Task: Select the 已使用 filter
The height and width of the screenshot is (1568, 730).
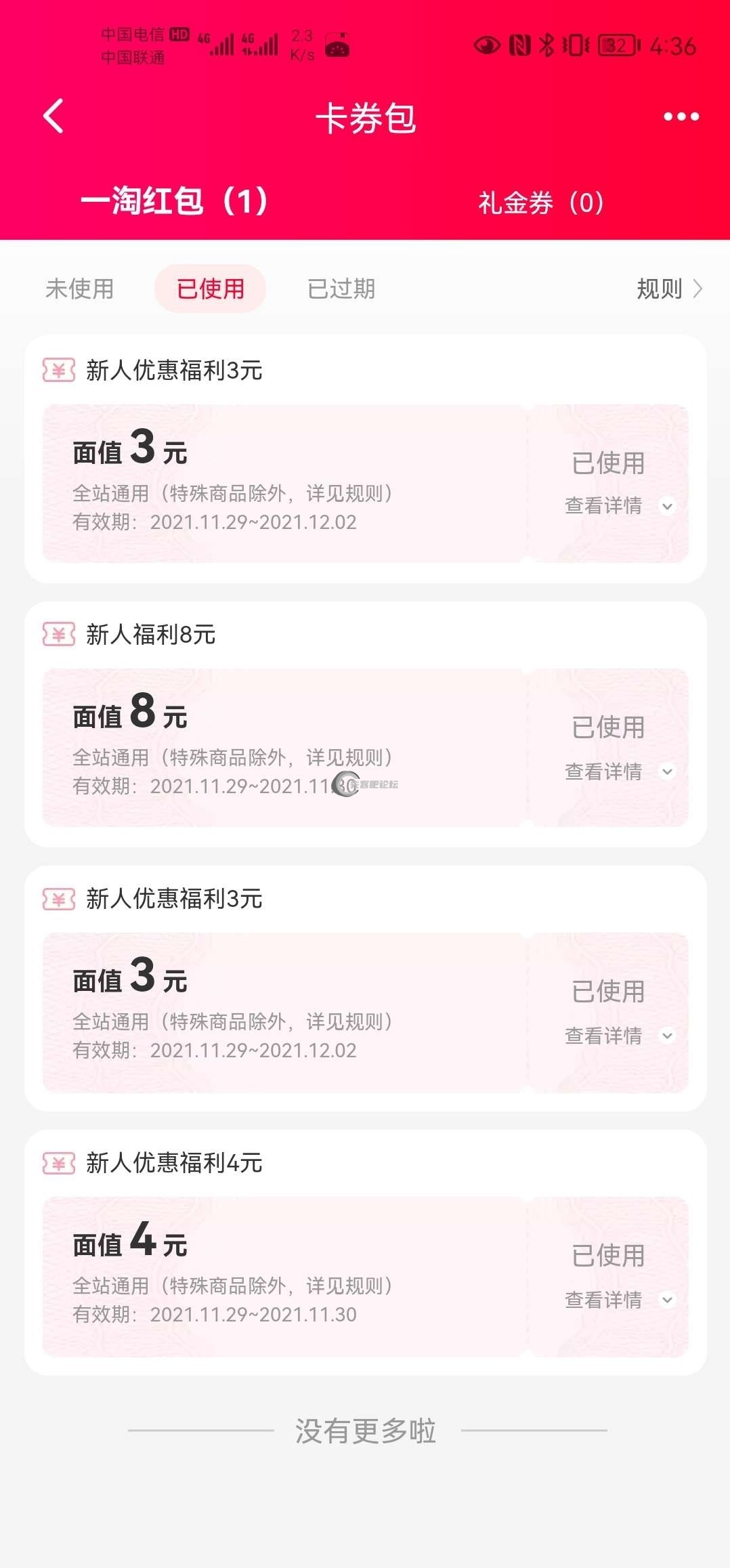Action: (x=211, y=289)
